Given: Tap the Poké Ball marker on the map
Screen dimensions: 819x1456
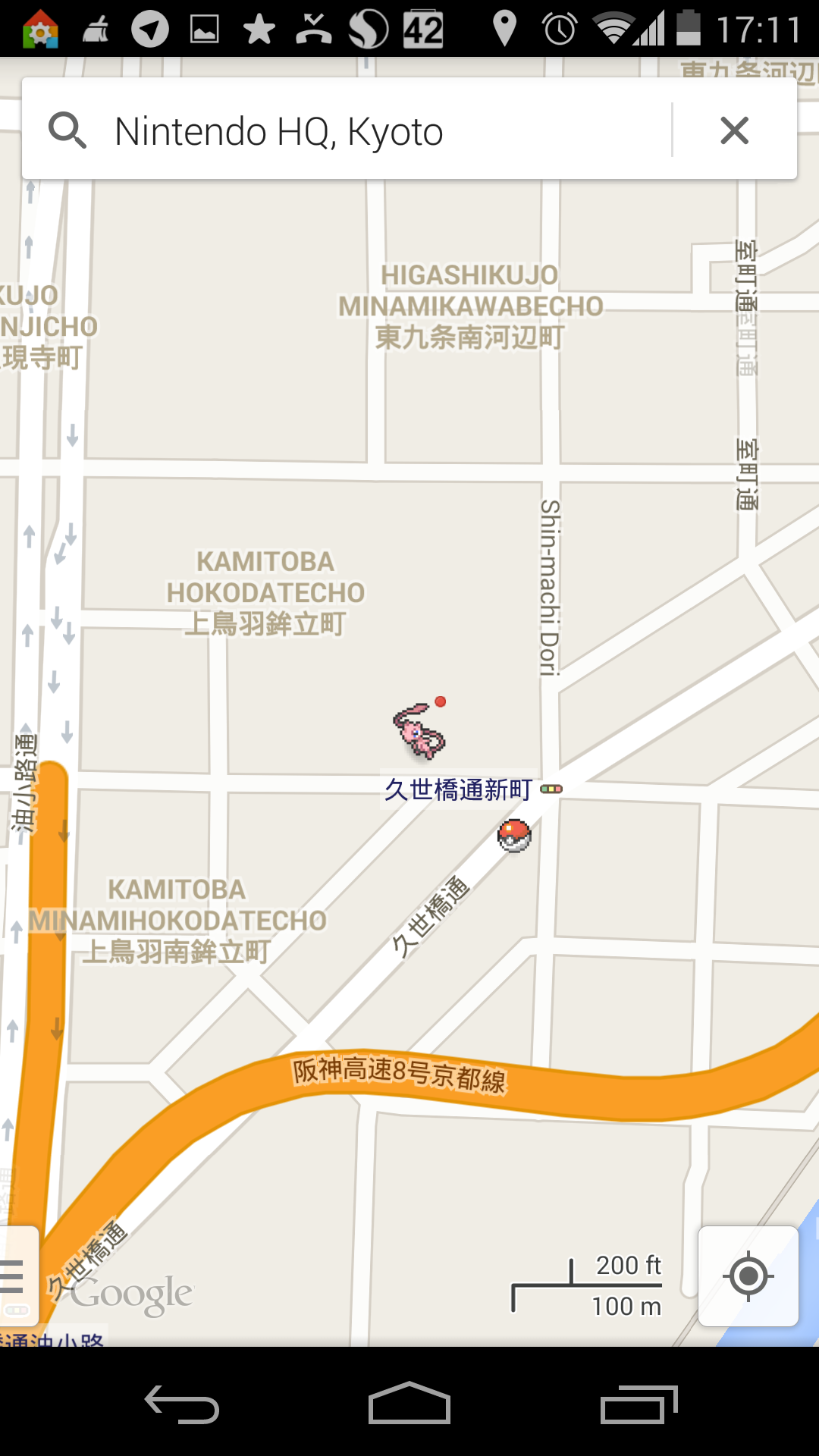Looking at the screenshot, I should pyautogui.click(x=514, y=835).
